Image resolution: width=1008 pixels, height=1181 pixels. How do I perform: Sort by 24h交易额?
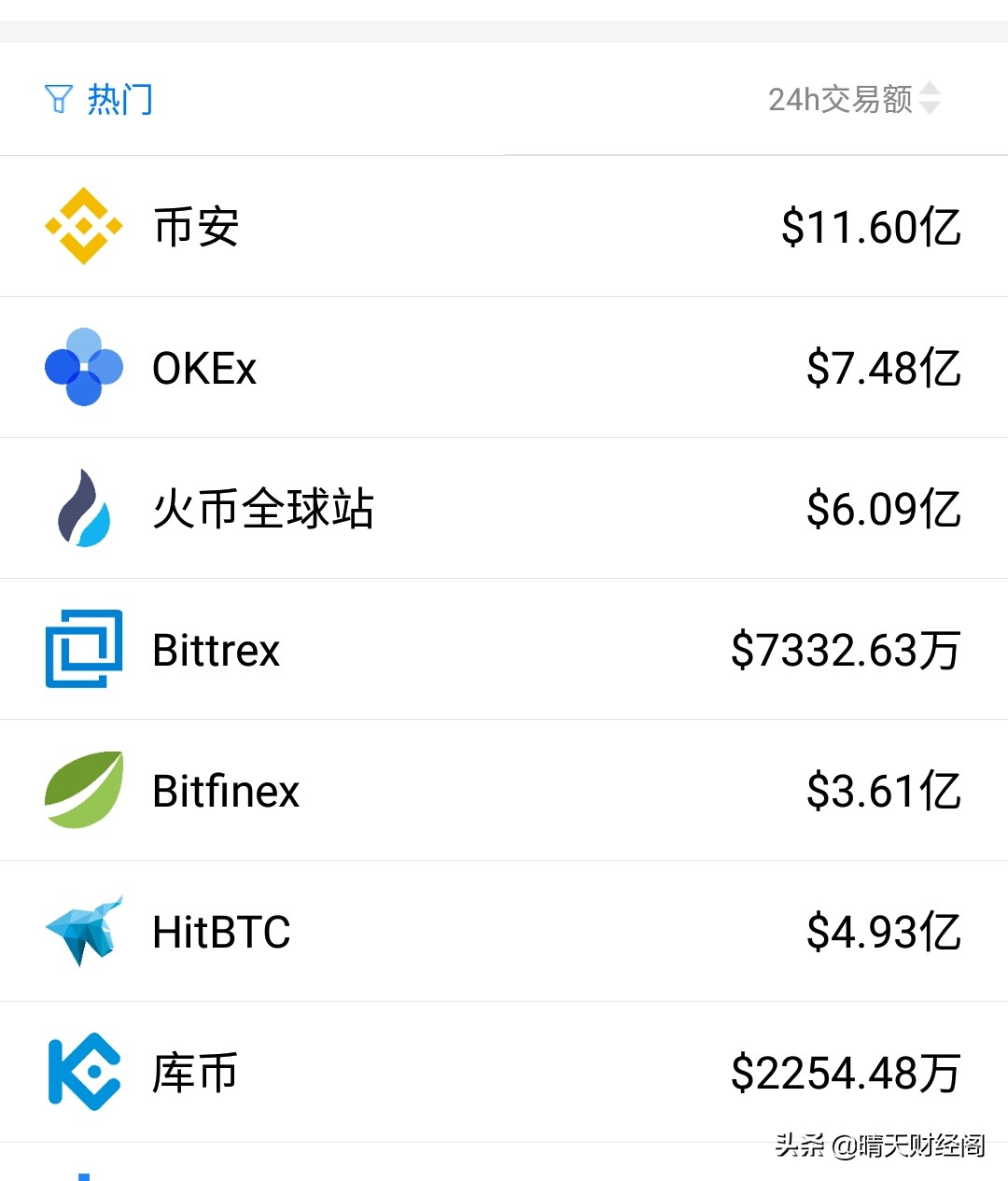853,99
